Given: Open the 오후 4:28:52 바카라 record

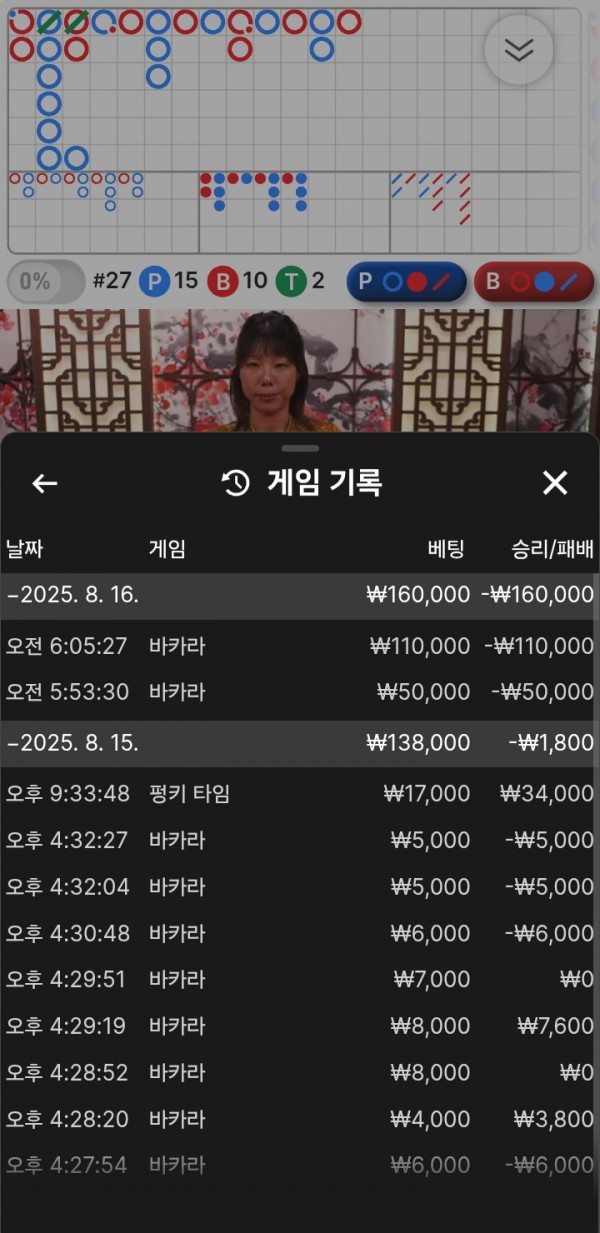Looking at the screenshot, I should 300,1073.
